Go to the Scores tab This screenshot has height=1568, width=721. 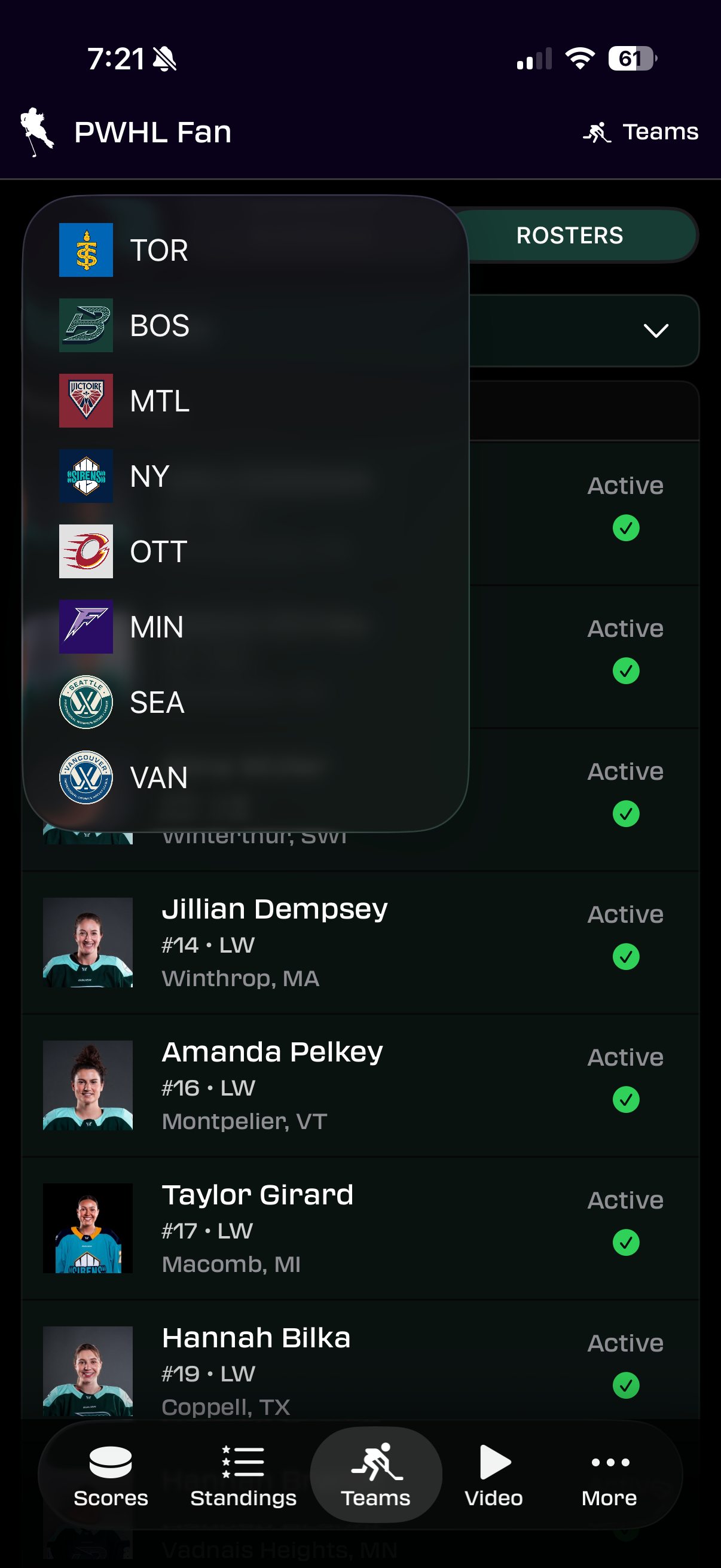(111, 1475)
